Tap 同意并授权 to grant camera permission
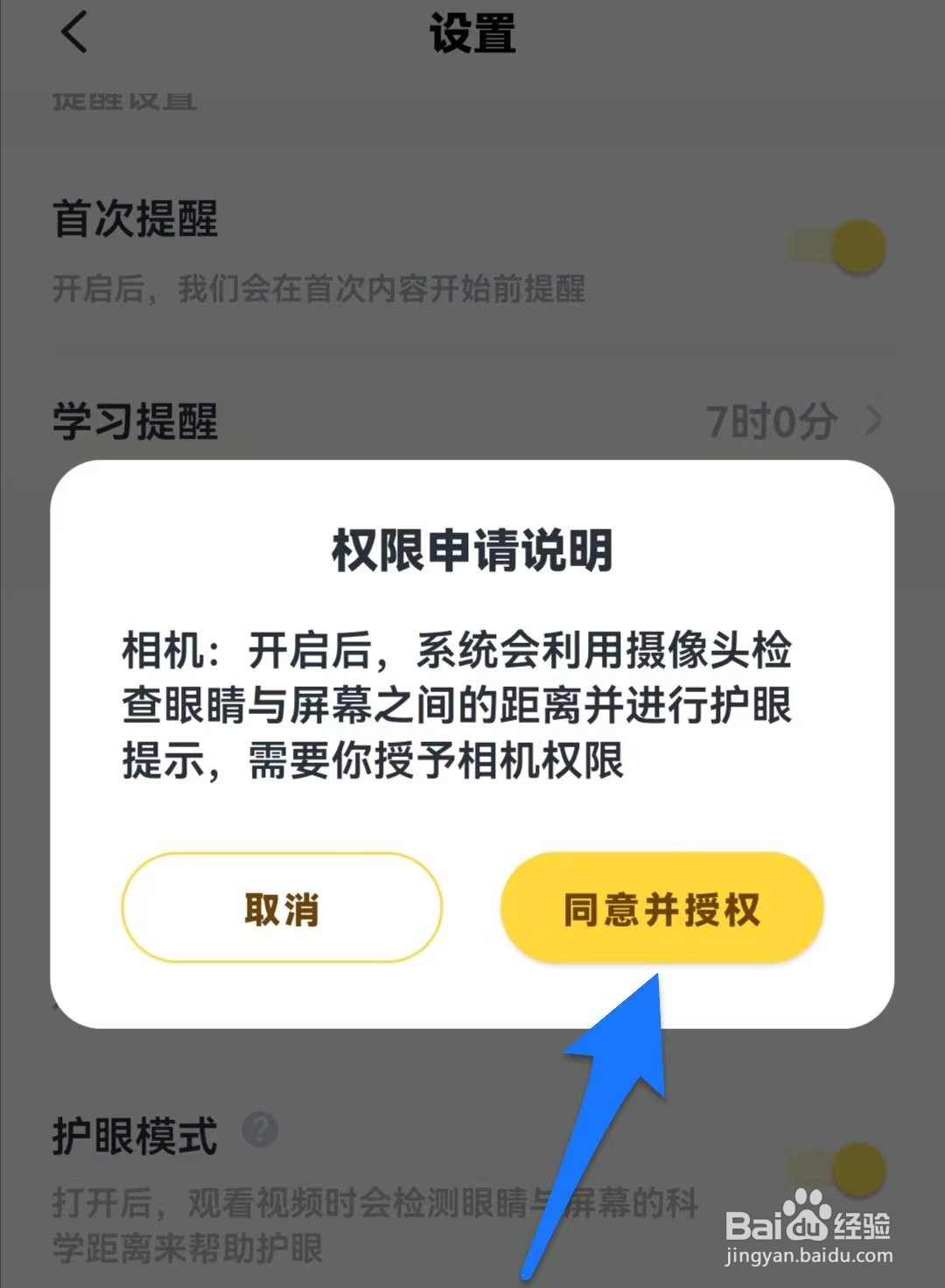945x1288 pixels. point(662,908)
